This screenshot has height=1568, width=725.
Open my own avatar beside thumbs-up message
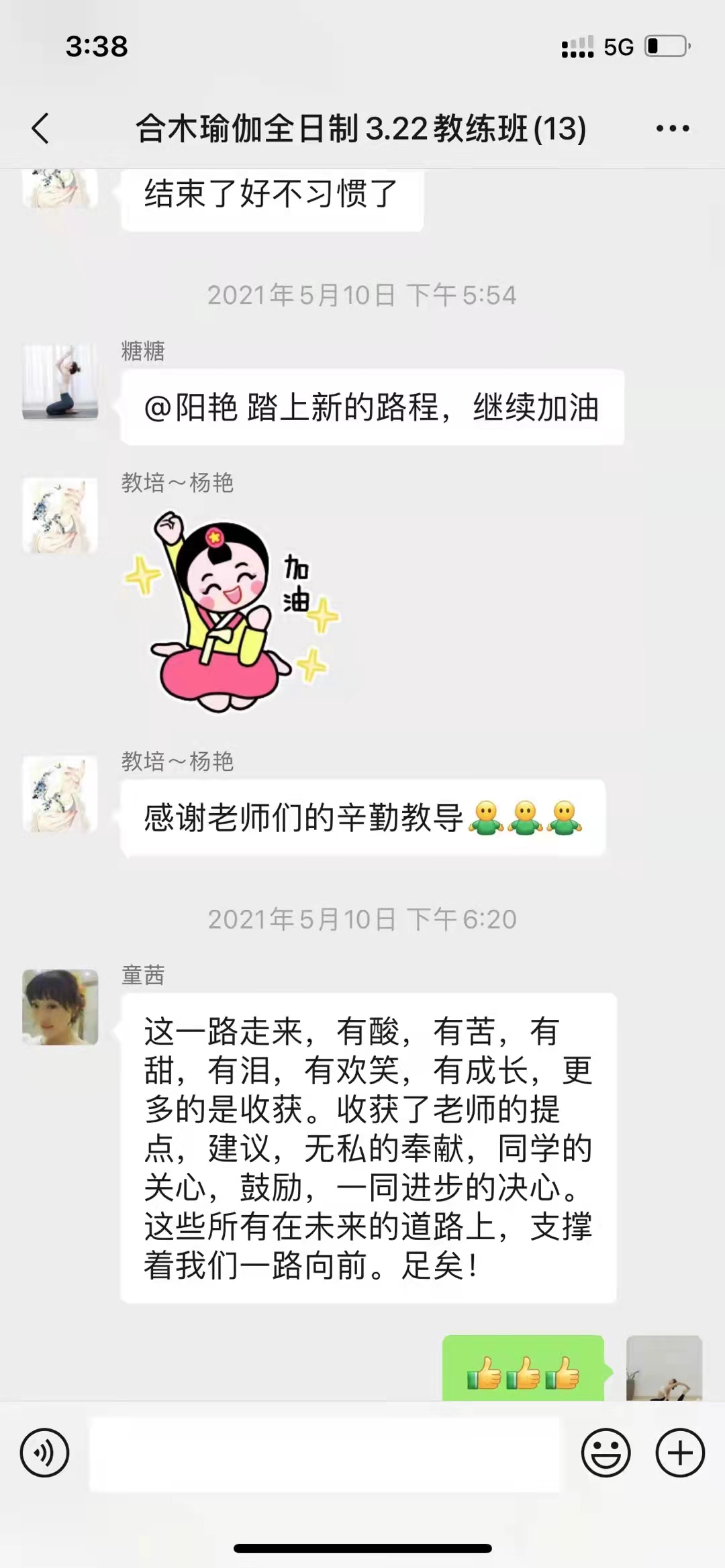664,1369
